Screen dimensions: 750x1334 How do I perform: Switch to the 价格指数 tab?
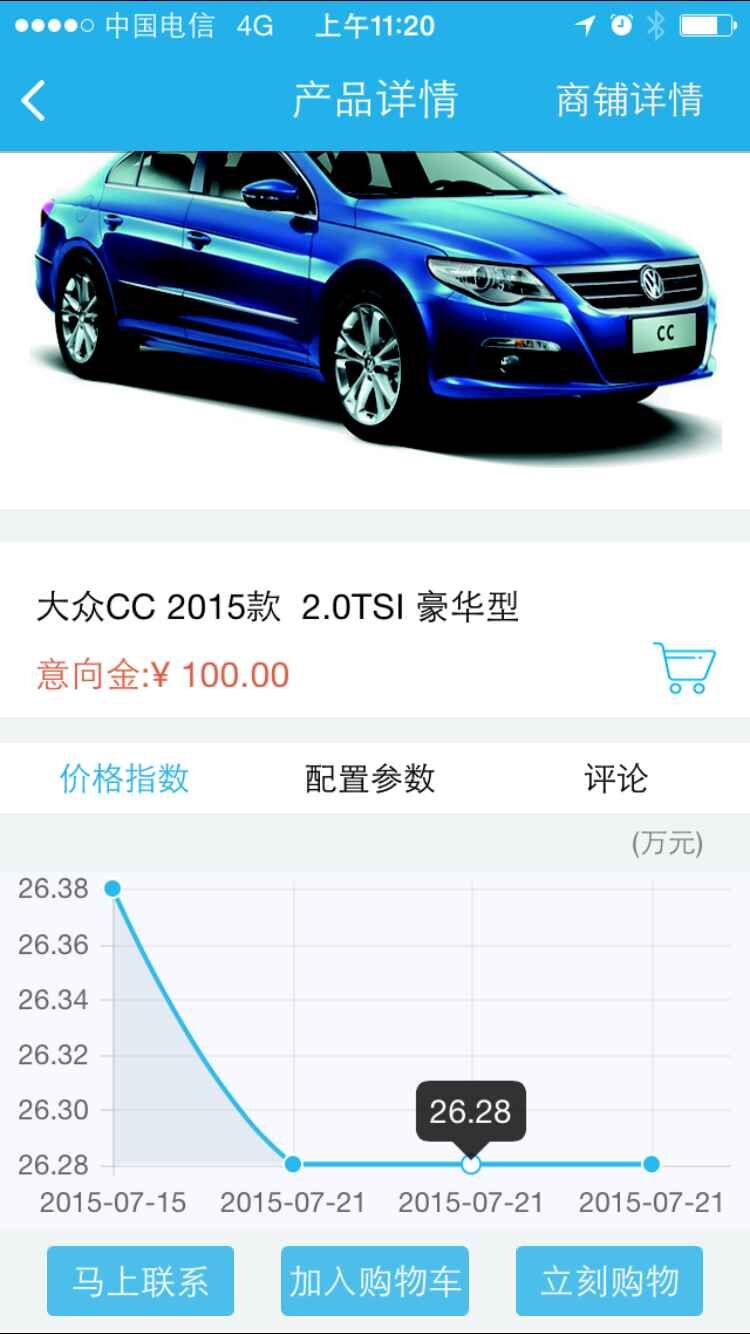click(x=124, y=778)
